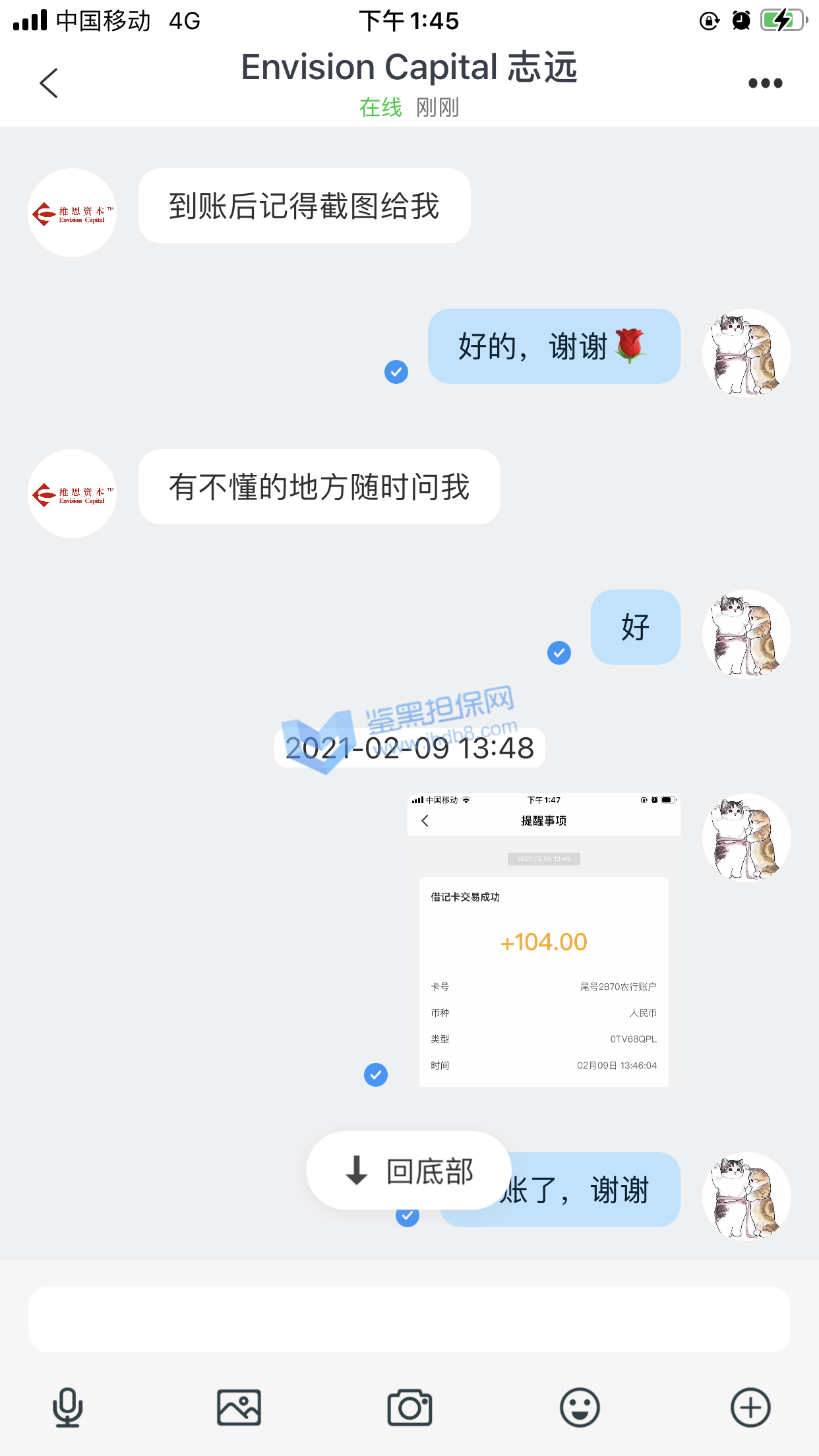Open the emoji picker

point(580,1407)
